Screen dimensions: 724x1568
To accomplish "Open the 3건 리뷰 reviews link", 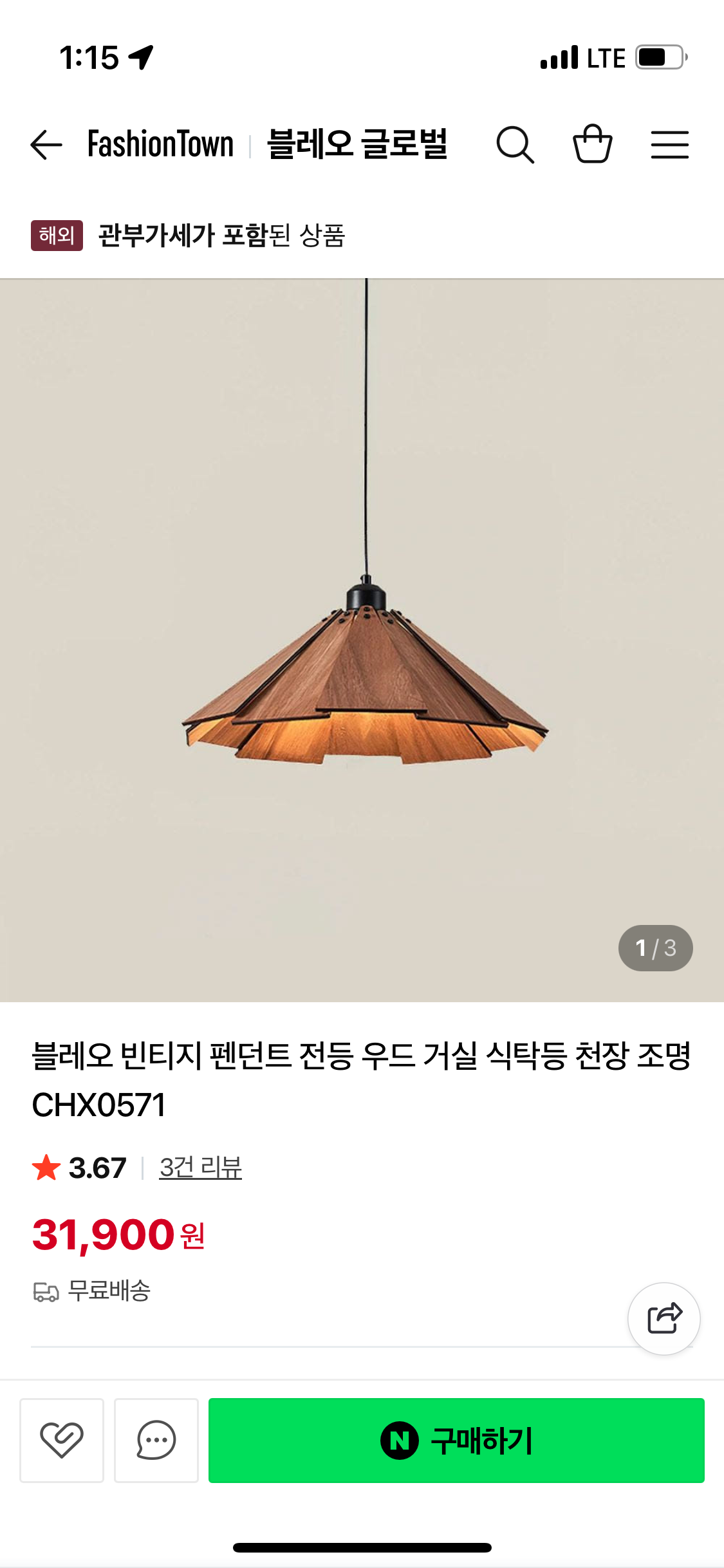I will pos(200,1168).
